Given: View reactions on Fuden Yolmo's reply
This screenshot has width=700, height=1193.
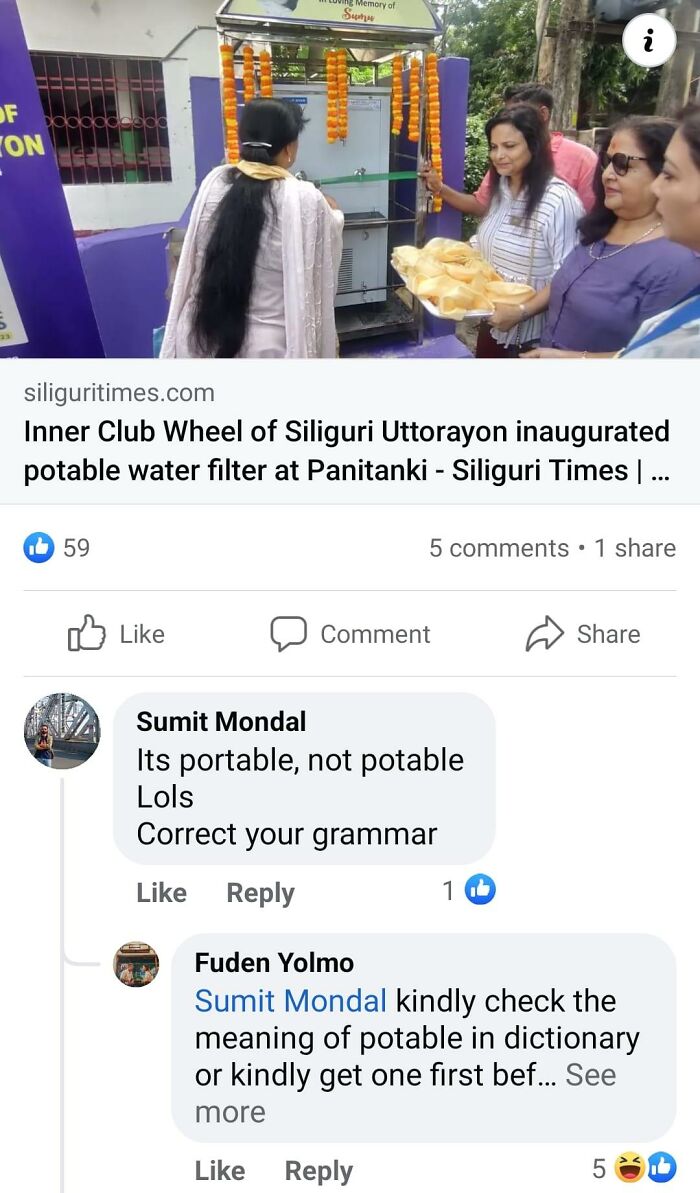Looking at the screenshot, I should (x=634, y=1167).
